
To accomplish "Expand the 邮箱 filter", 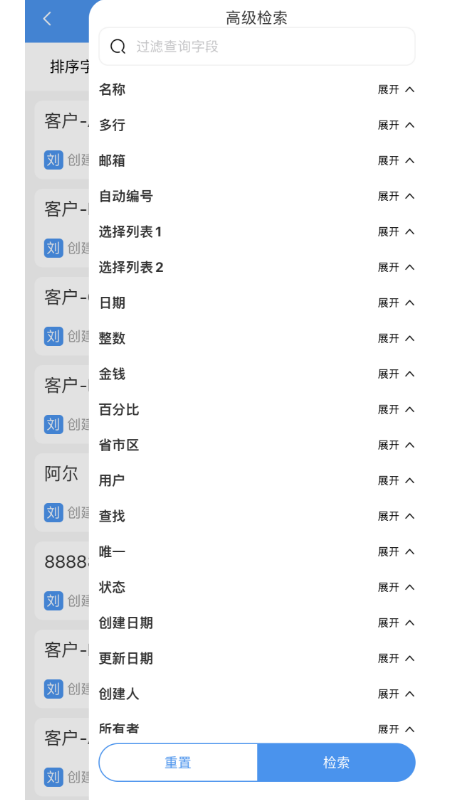I will click(x=396, y=161).
